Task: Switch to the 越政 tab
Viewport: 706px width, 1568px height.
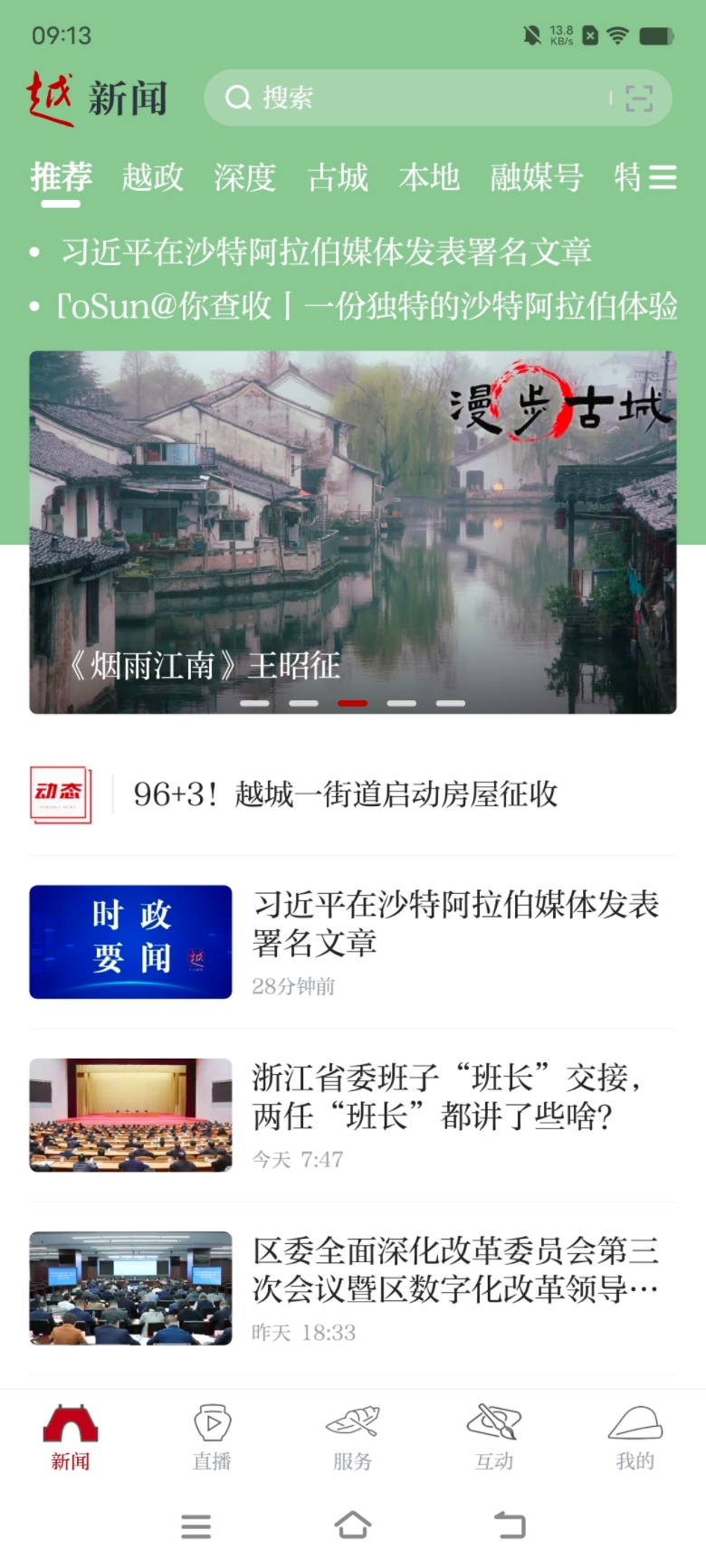Action: (x=152, y=177)
